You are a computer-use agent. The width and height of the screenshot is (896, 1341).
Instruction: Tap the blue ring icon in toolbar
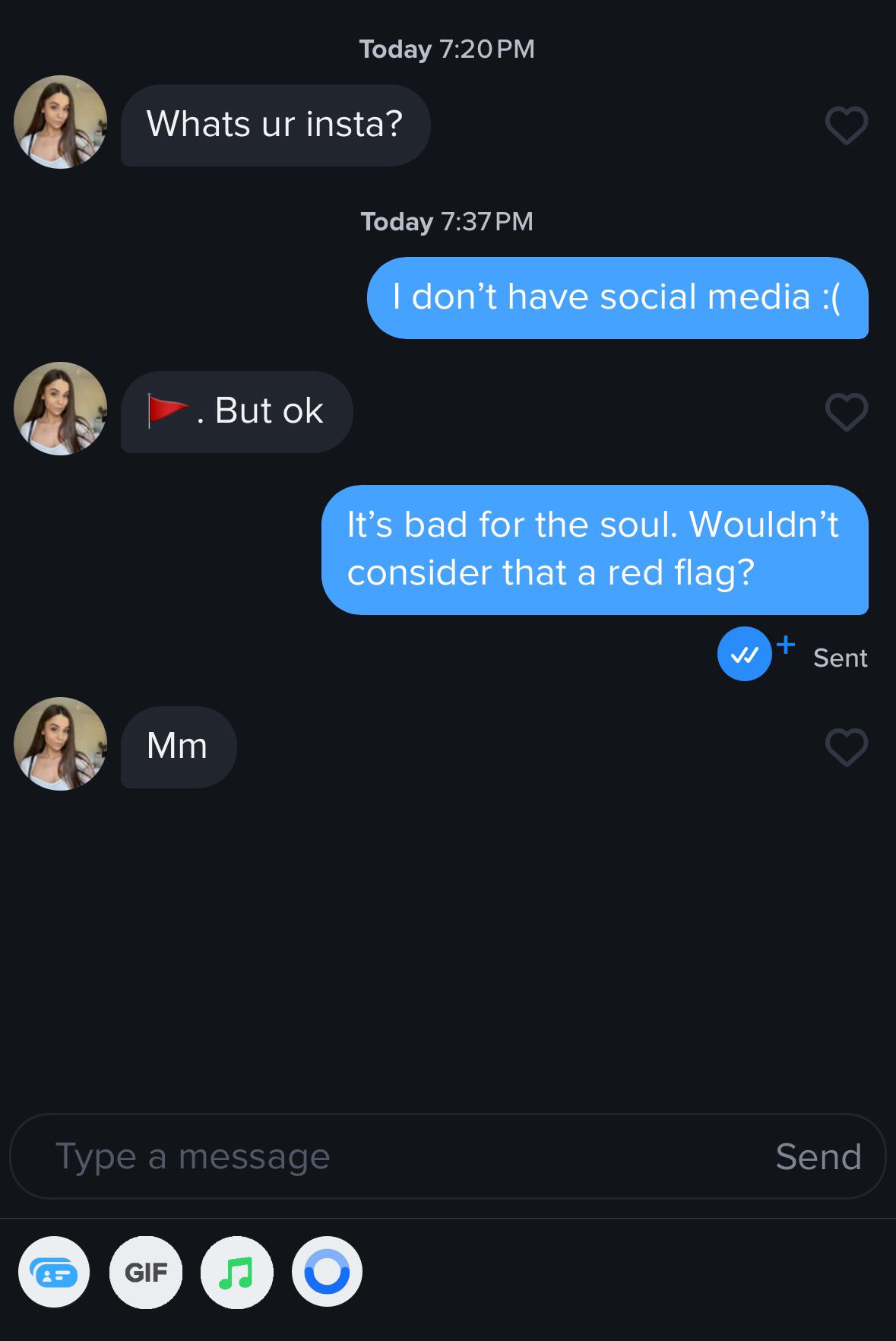click(327, 1272)
